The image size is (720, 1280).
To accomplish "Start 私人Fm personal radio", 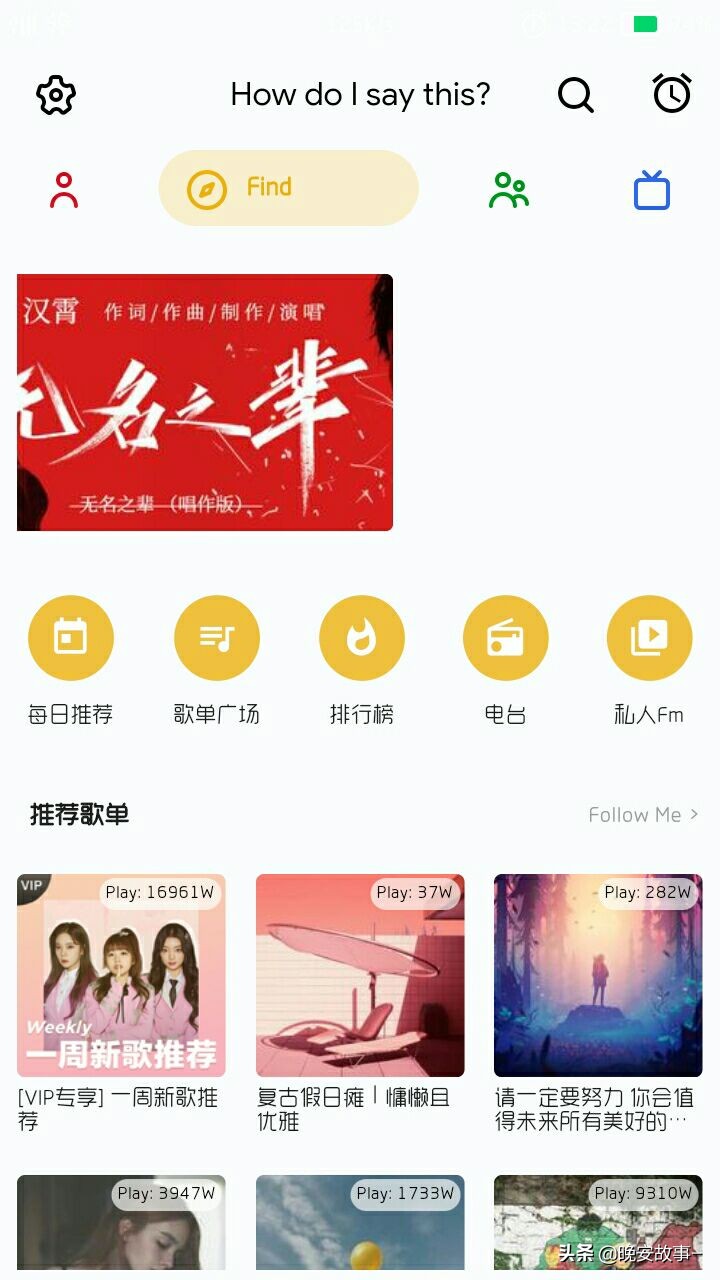I will pyautogui.click(x=649, y=638).
